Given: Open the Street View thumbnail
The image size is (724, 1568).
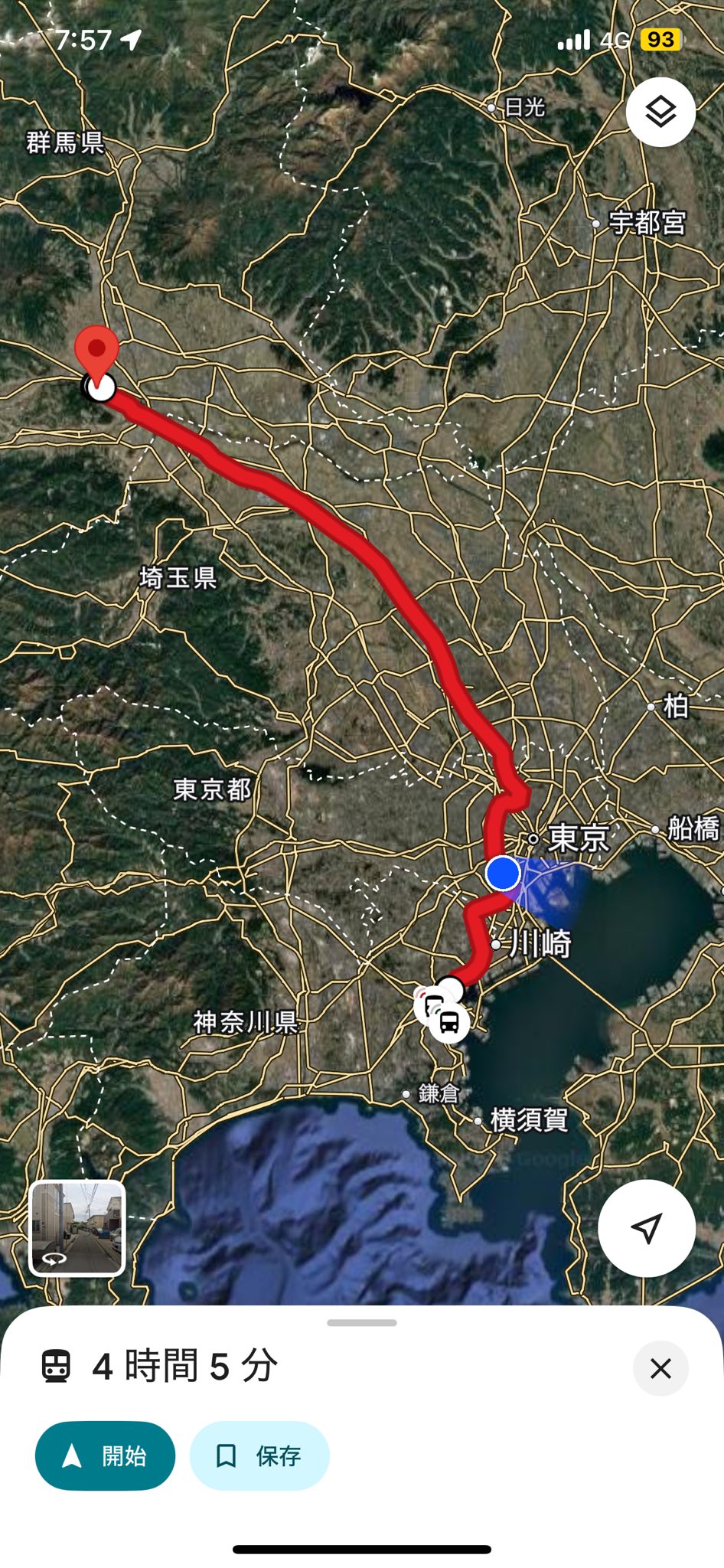Looking at the screenshot, I should click(x=77, y=1228).
